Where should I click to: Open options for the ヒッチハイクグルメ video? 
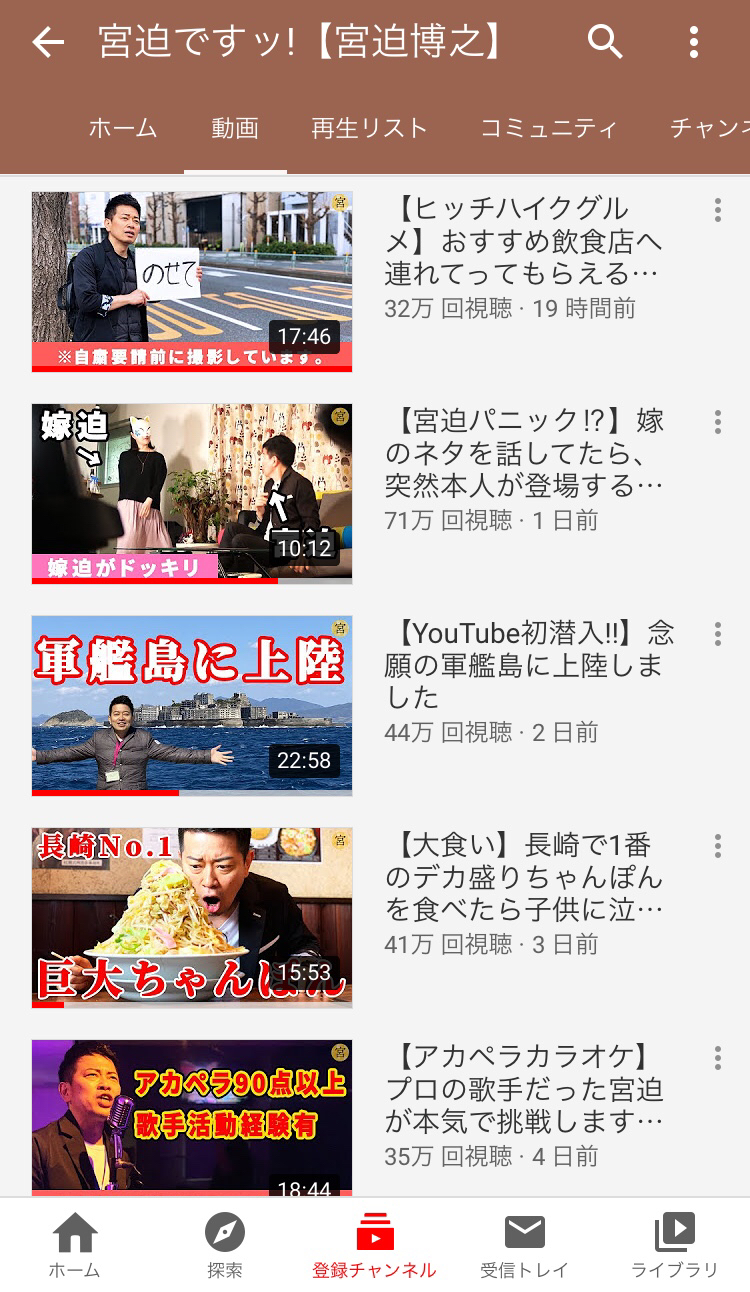click(717, 210)
